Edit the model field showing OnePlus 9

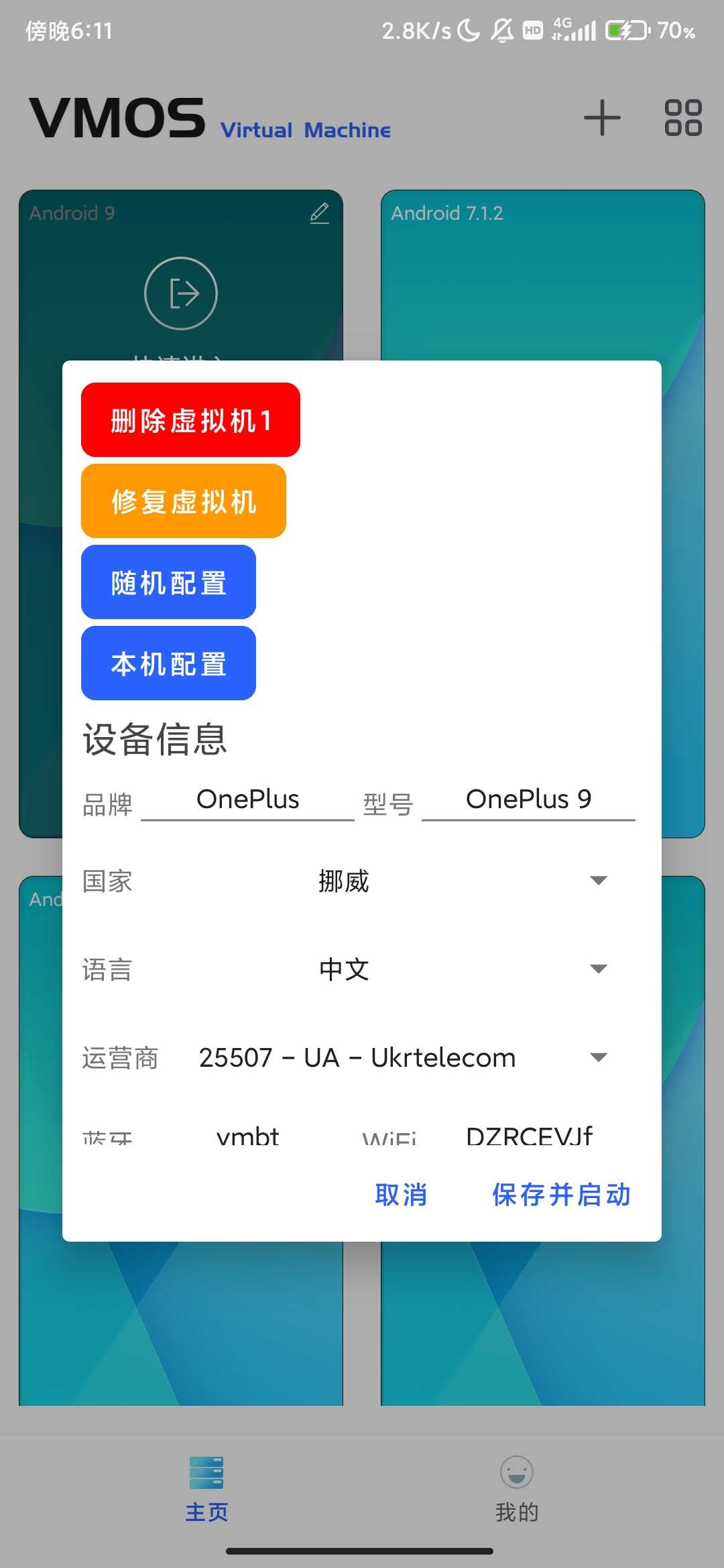tap(528, 800)
